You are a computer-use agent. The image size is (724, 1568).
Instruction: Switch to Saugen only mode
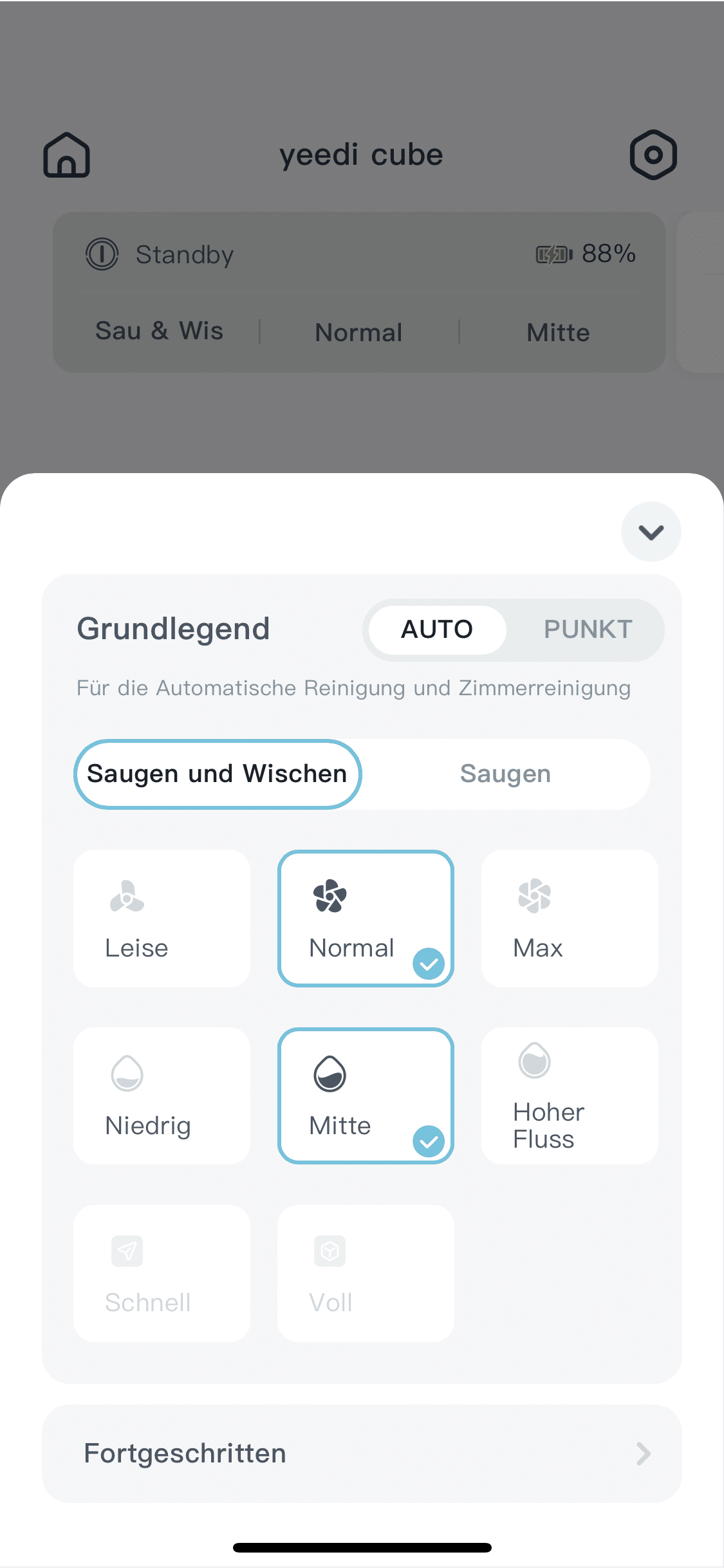click(x=505, y=774)
